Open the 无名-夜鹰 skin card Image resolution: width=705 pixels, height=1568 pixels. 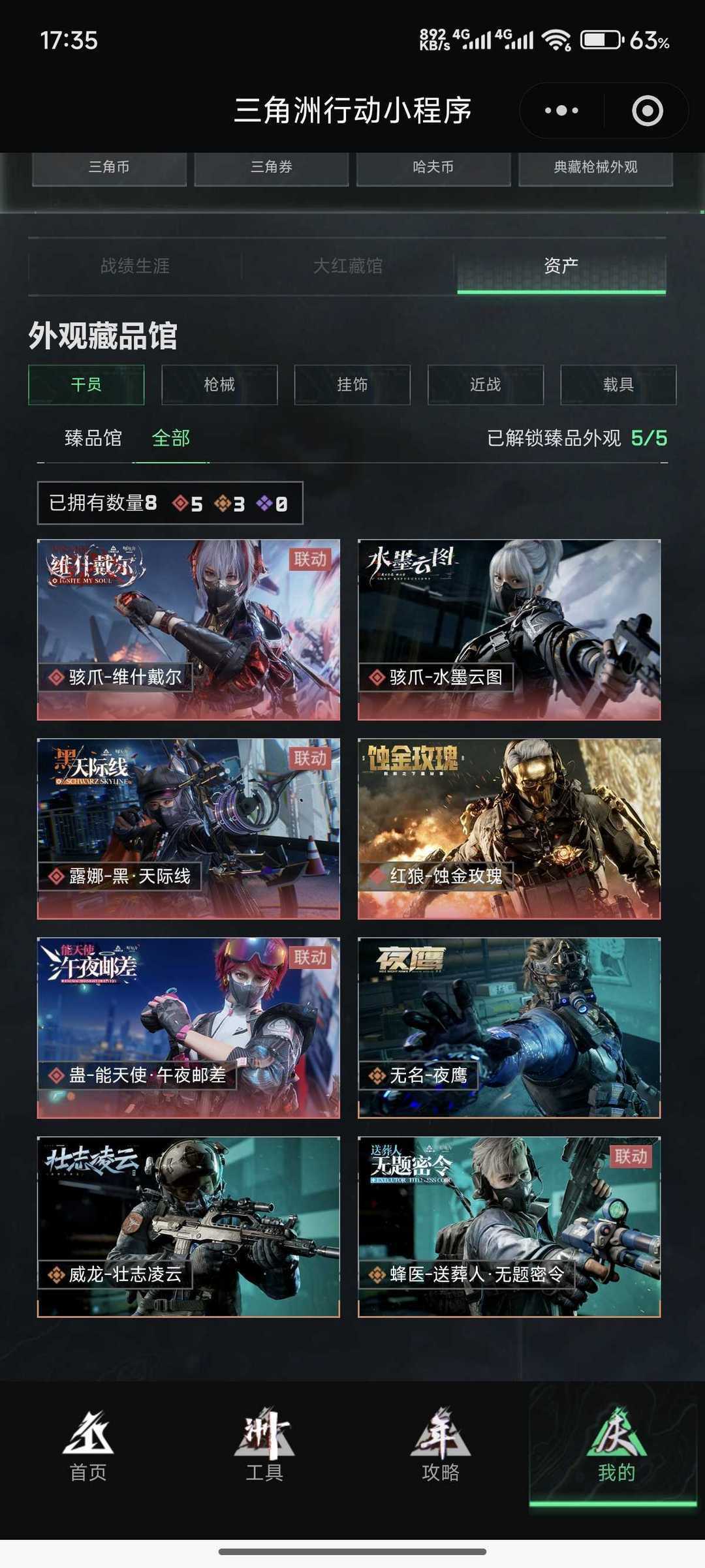pos(509,1028)
